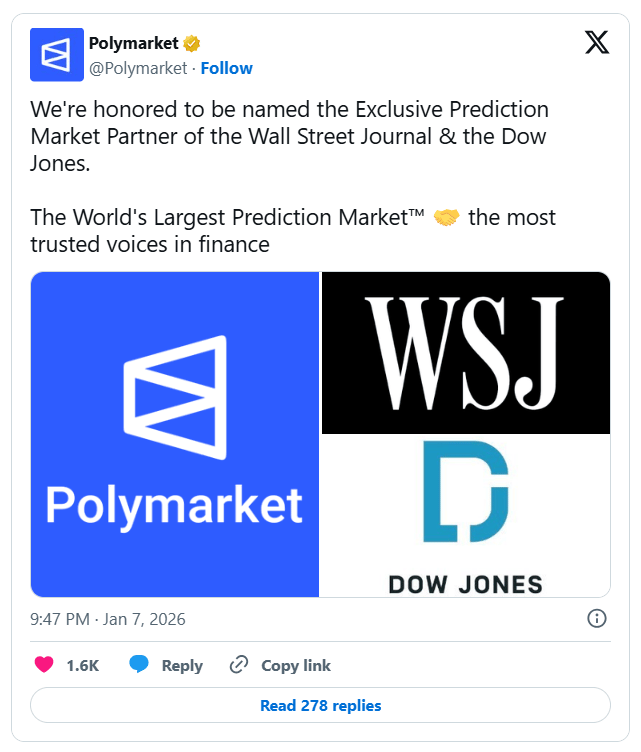
Task: Open the post timestamp link
Action: tap(108, 619)
